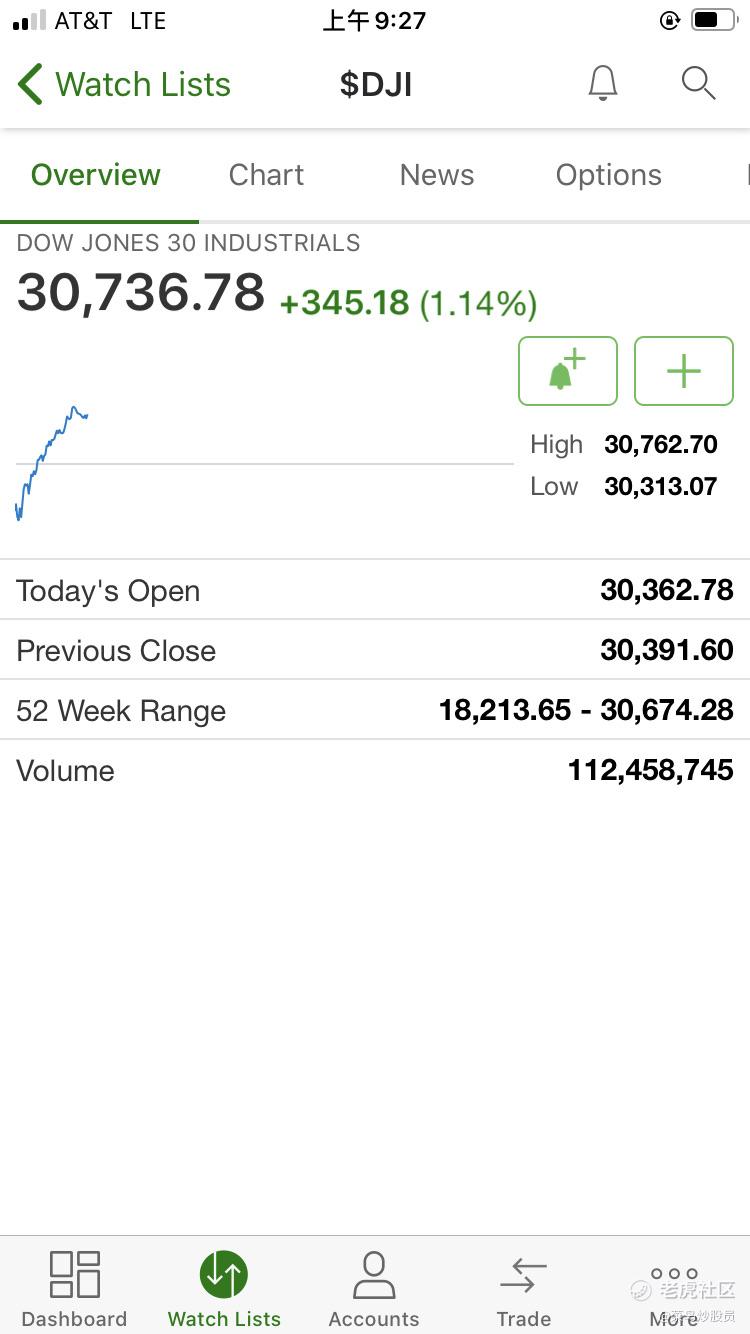This screenshot has height=1334, width=750.
Task: Open the Trade tab
Action: point(524,1289)
